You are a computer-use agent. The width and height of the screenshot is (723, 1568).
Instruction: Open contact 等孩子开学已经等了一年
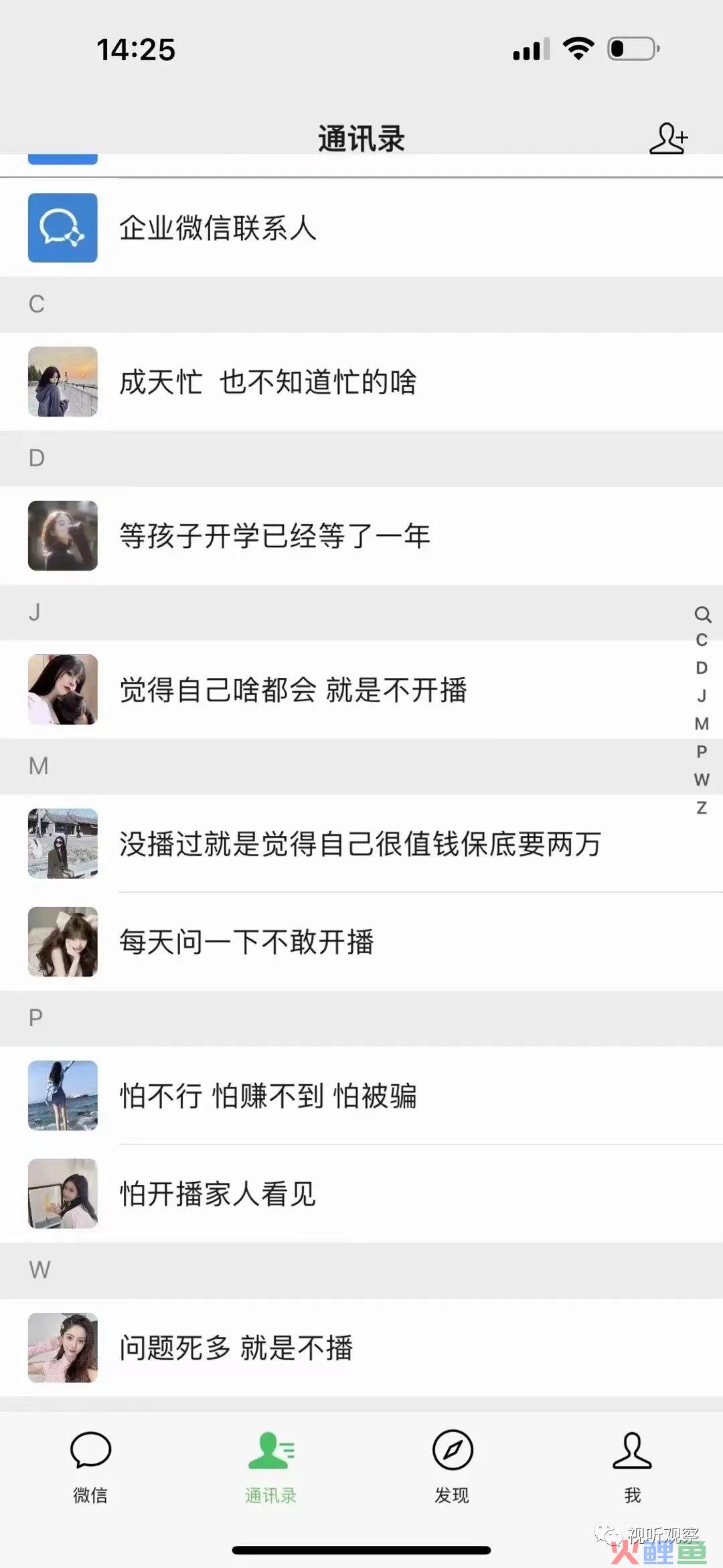[x=361, y=536]
